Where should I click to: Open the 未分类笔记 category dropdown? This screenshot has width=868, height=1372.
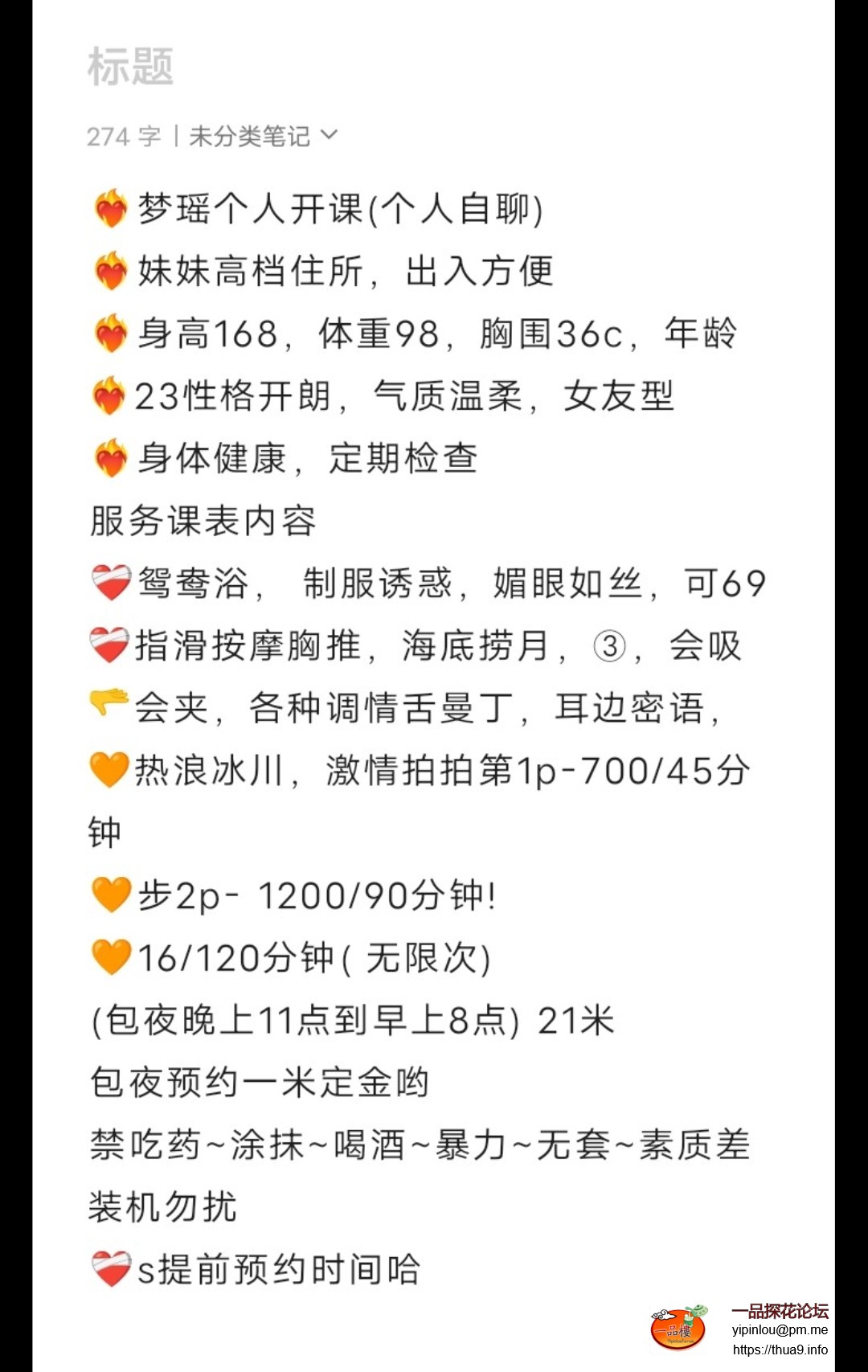click(x=249, y=137)
